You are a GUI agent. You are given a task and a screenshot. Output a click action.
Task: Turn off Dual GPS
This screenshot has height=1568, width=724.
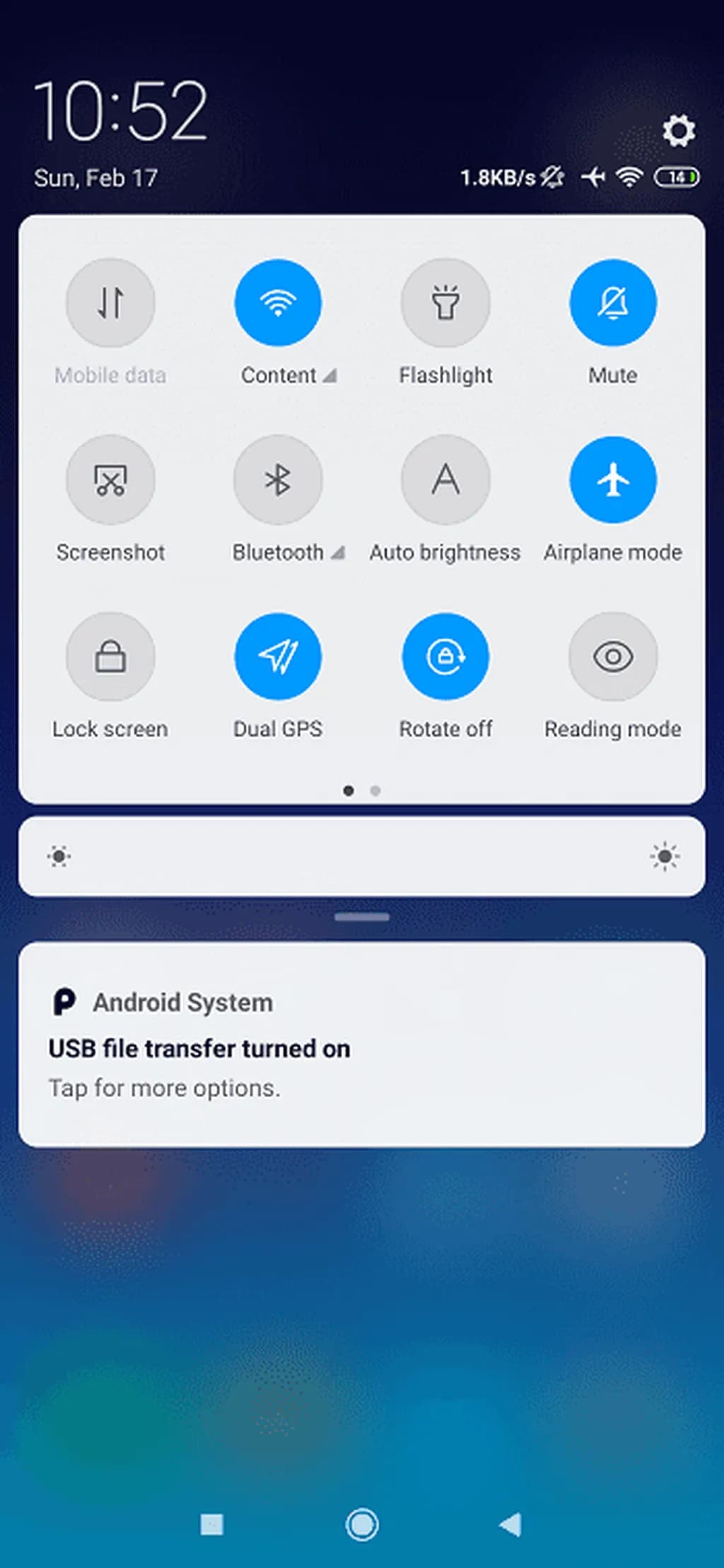pos(278,657)
